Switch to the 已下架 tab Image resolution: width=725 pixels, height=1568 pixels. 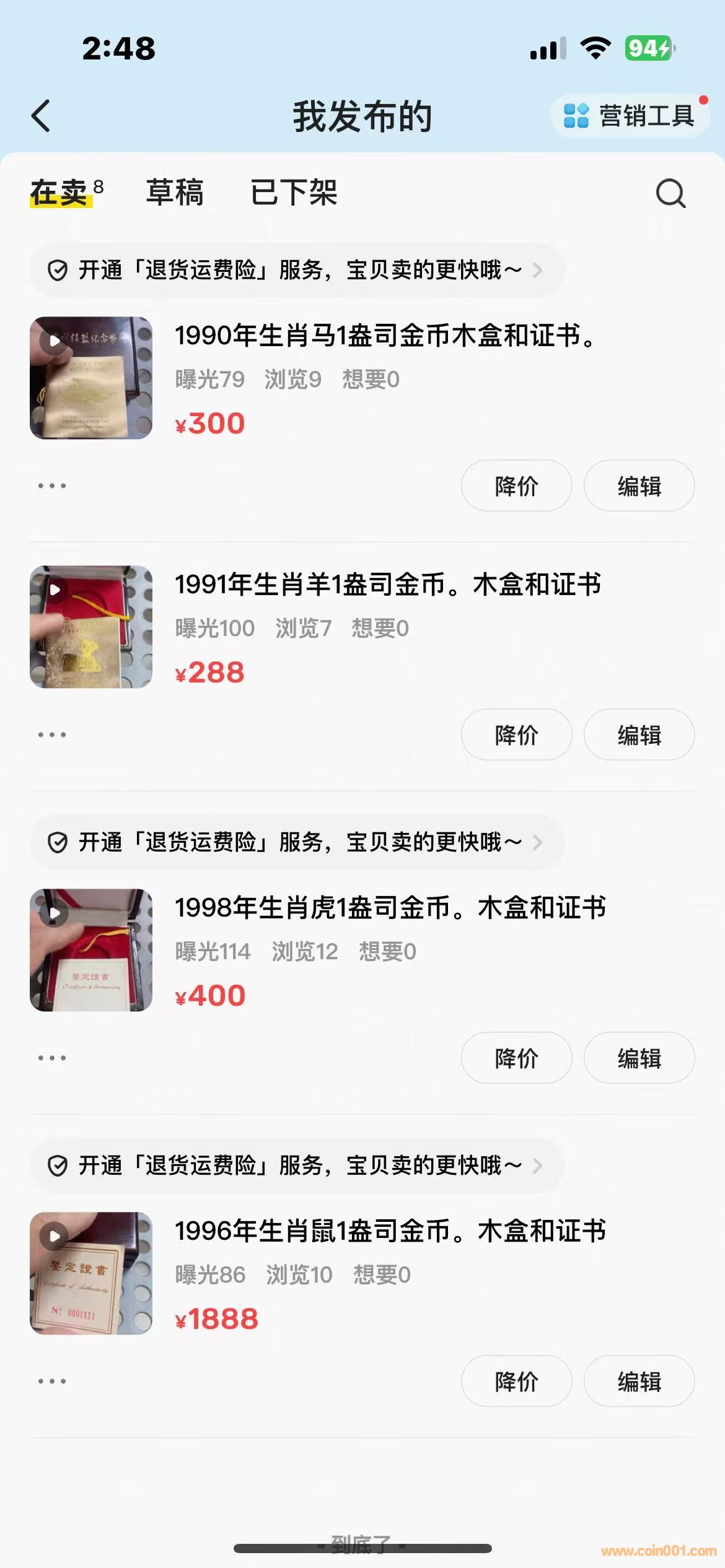click(294, 192)
